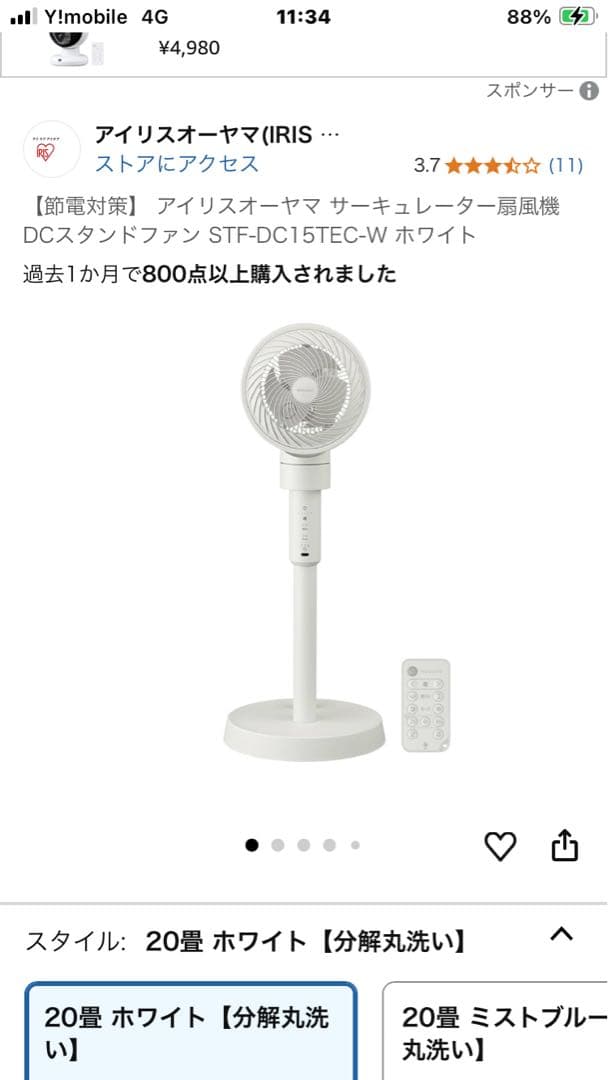Show sponsor info next to スポンサー
The width and height of the screenshot is (608, 1080).
tap(590, 91)
